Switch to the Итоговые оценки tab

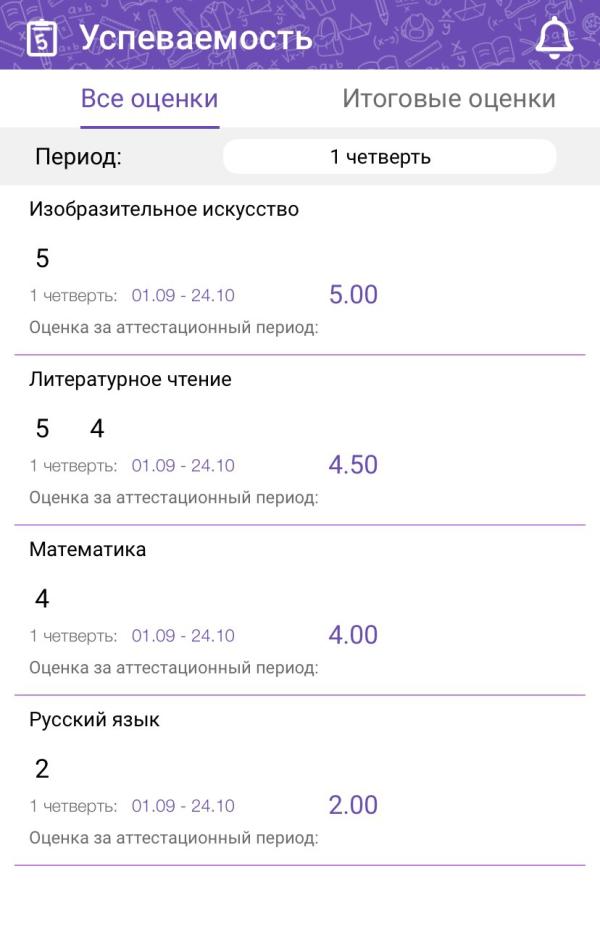(448, 99)
